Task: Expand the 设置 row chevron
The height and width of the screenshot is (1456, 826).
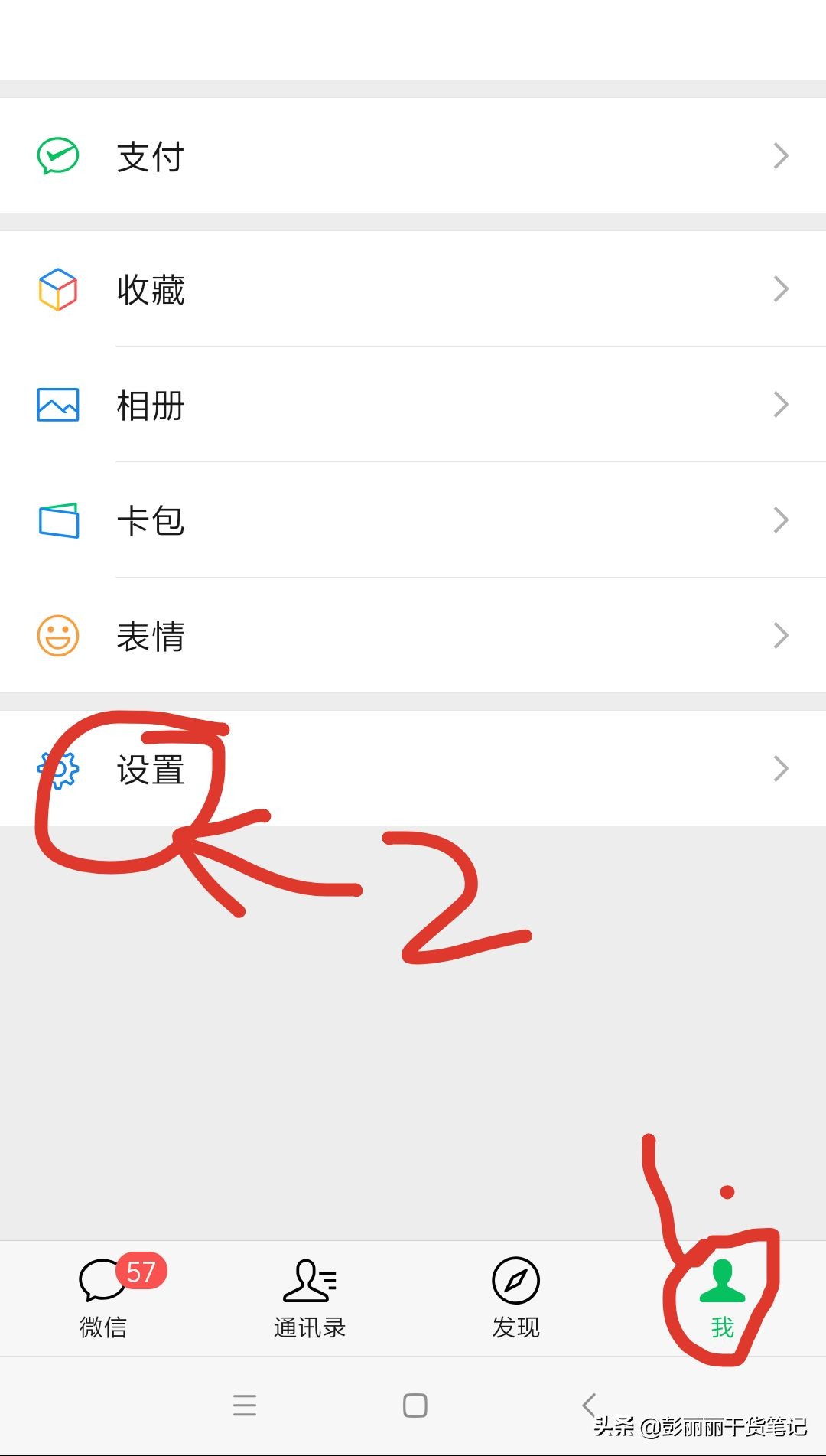Action: [781, 768]
